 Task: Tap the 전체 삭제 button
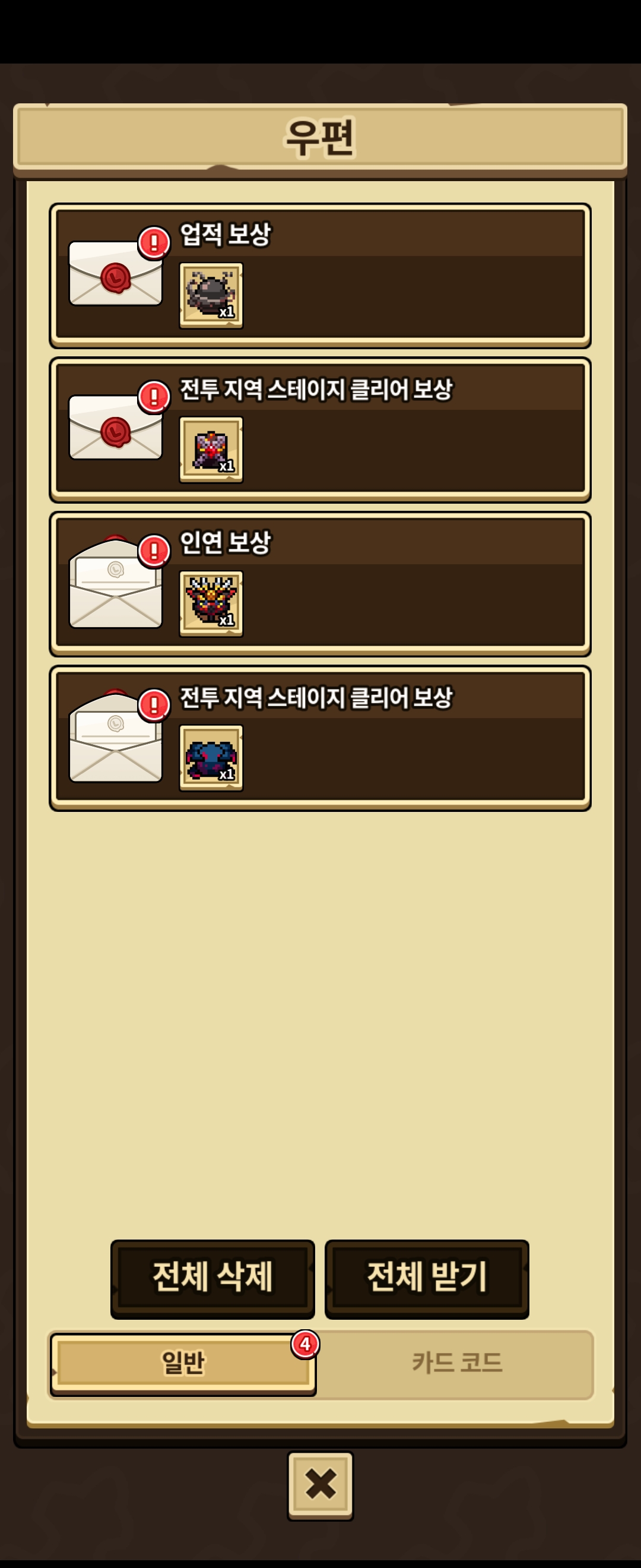212,1276
